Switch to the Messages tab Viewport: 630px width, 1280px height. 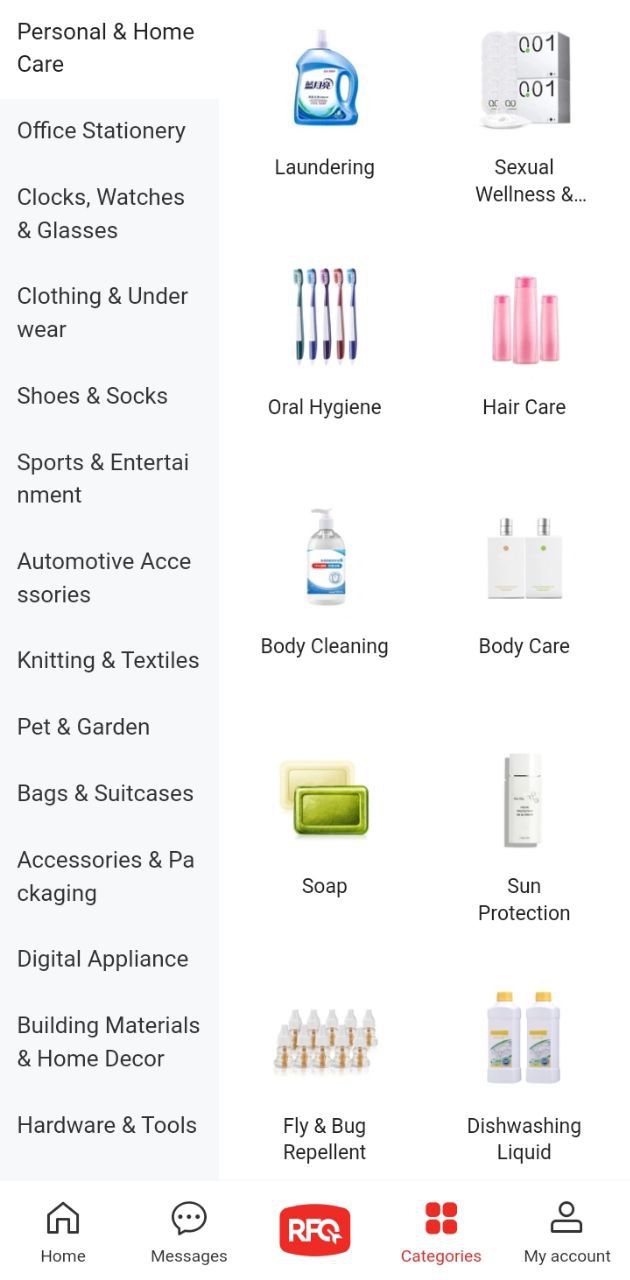(189, 1232)
